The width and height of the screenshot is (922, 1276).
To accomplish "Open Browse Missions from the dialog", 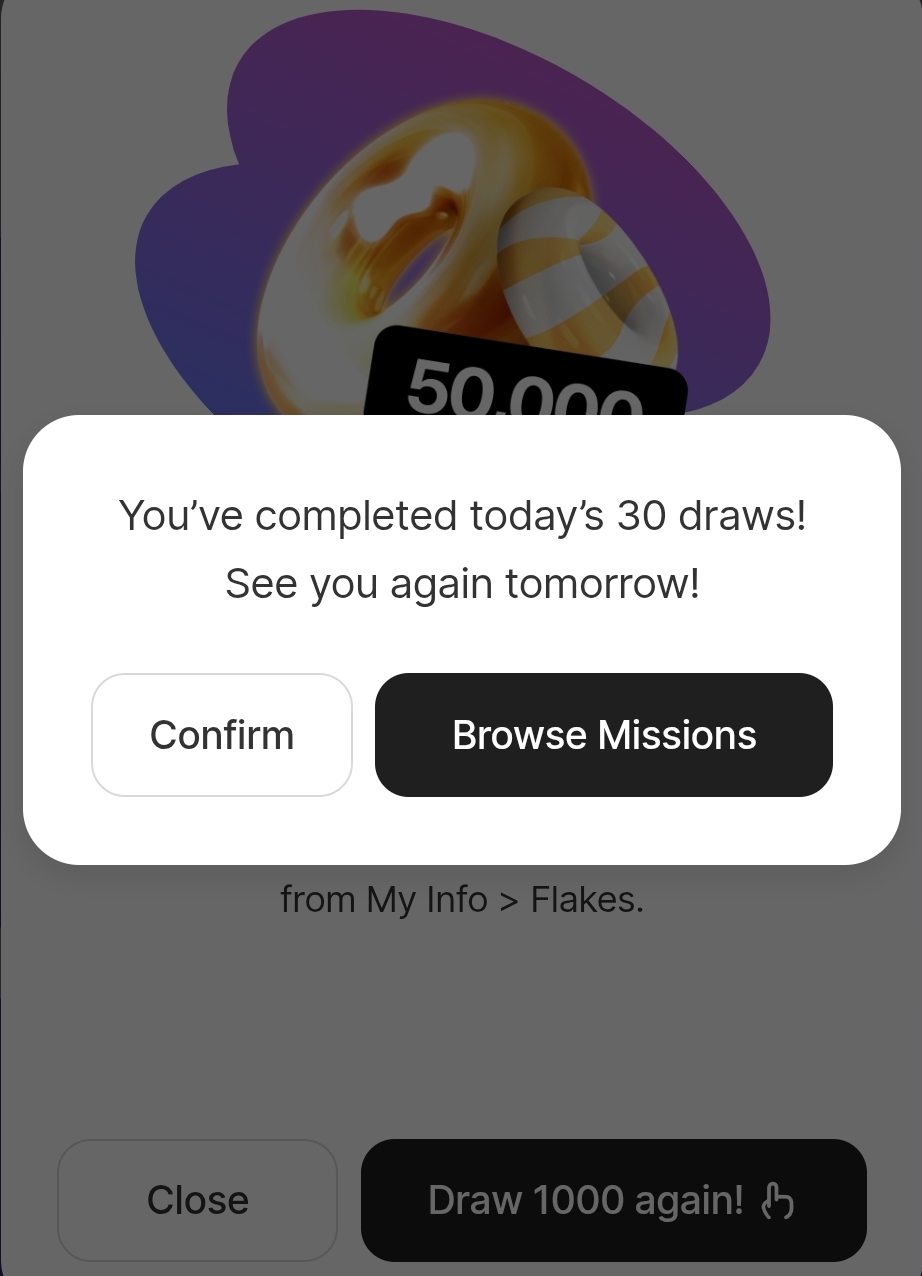I will point(603,735).
